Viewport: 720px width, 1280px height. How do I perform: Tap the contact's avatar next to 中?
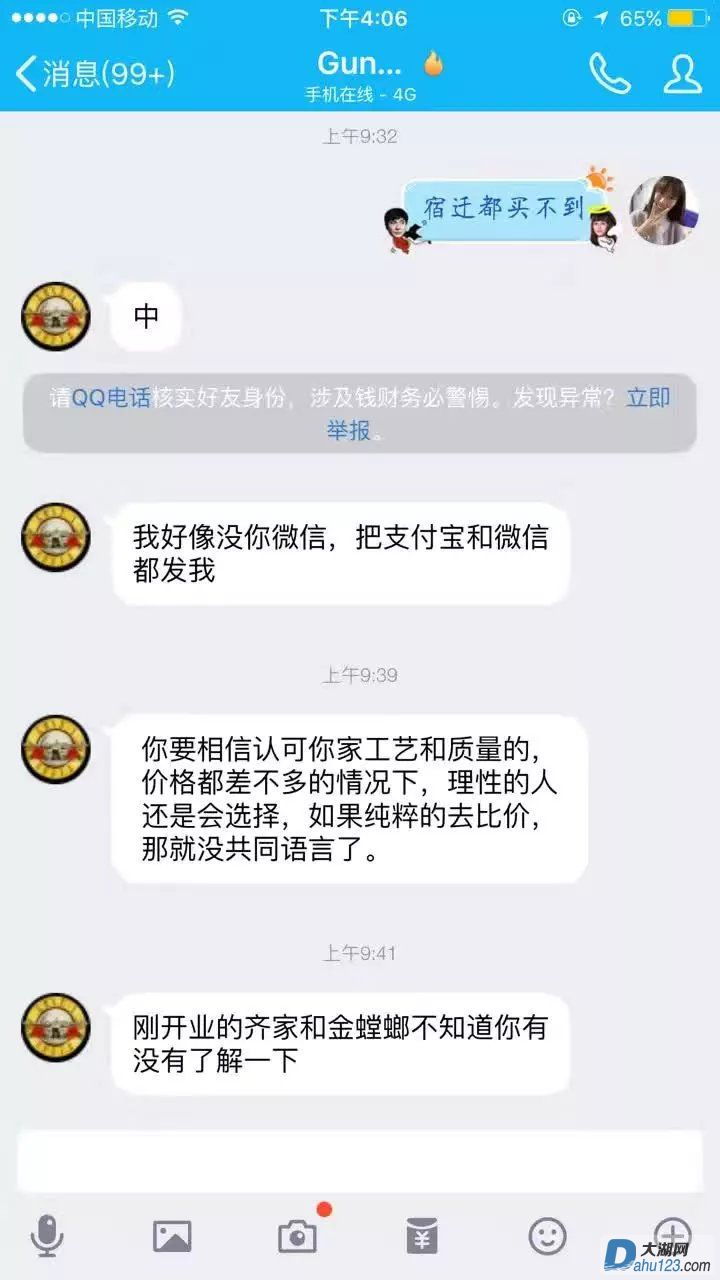(x=56, y=317)
